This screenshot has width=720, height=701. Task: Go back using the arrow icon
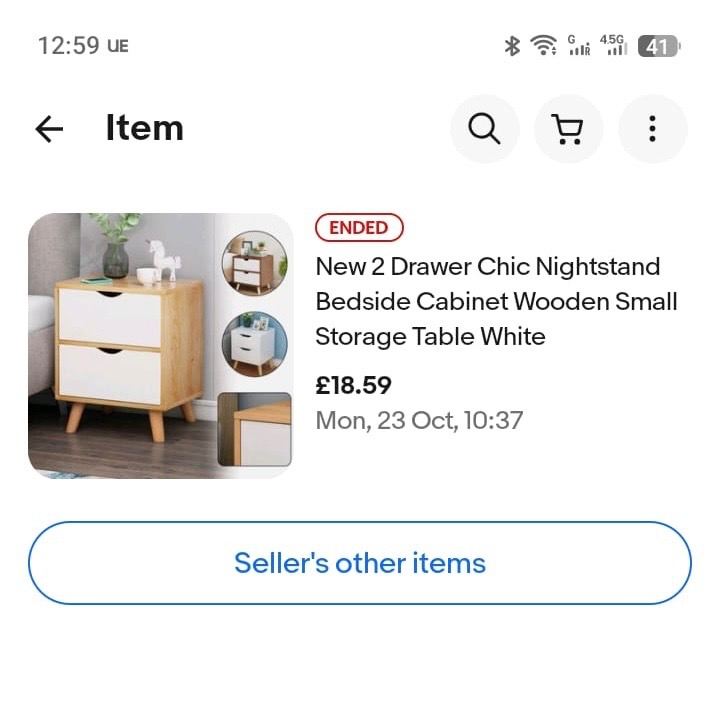[49, 129]
